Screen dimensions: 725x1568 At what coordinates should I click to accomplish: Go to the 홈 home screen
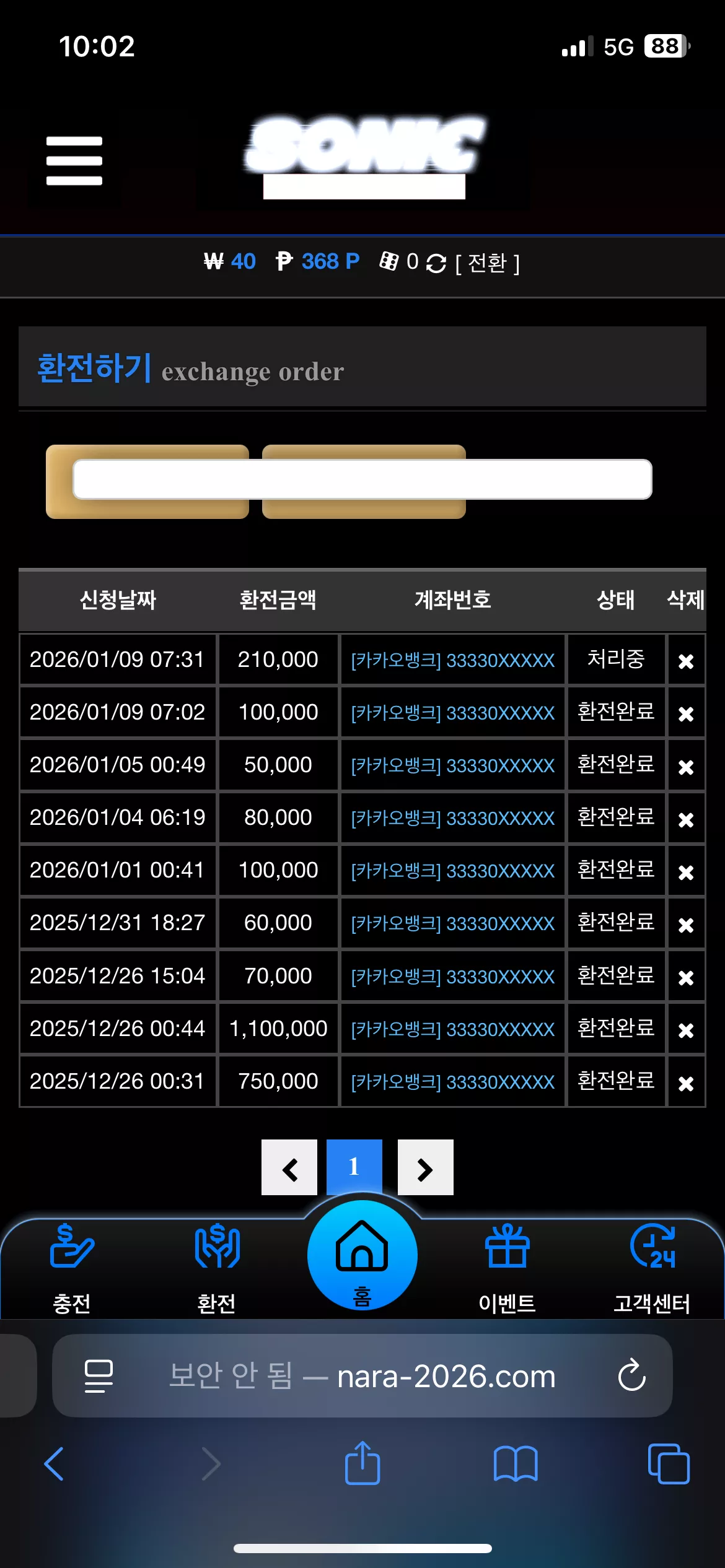(x=362, y=1257)
